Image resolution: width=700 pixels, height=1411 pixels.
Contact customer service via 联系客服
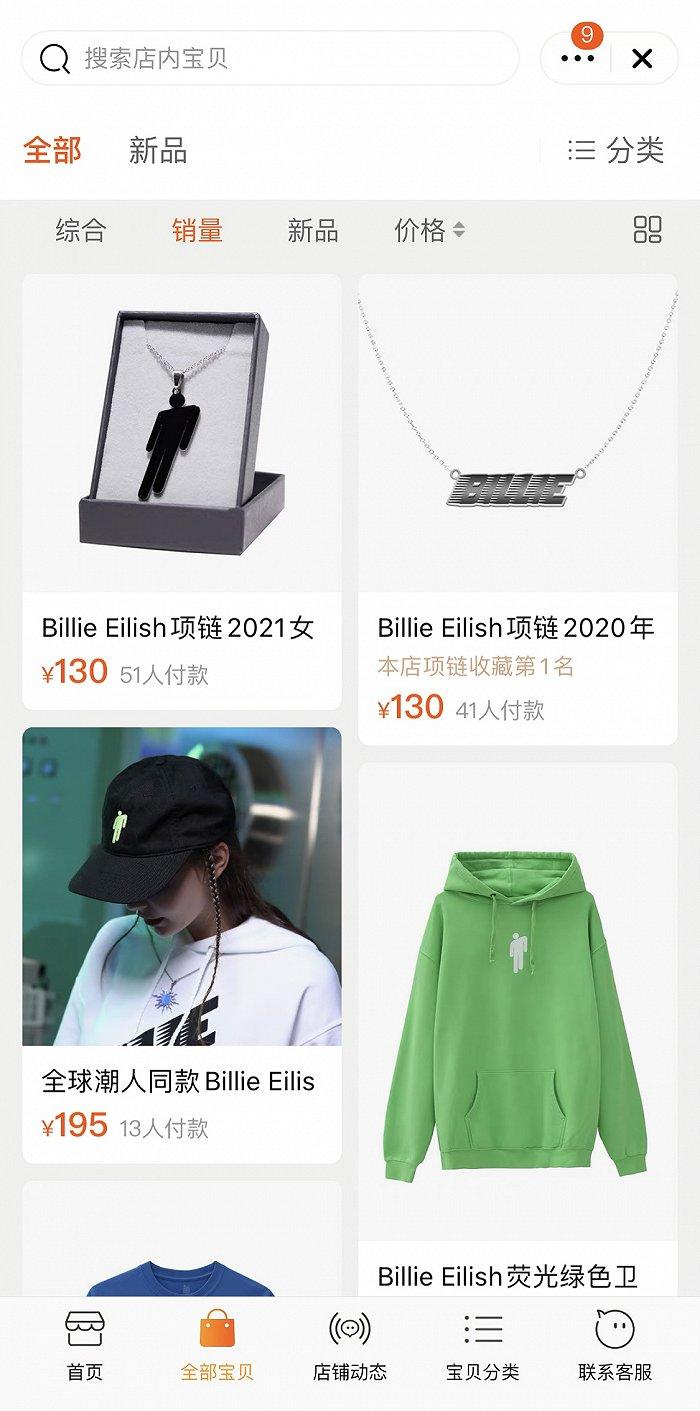click(615, 1346)
